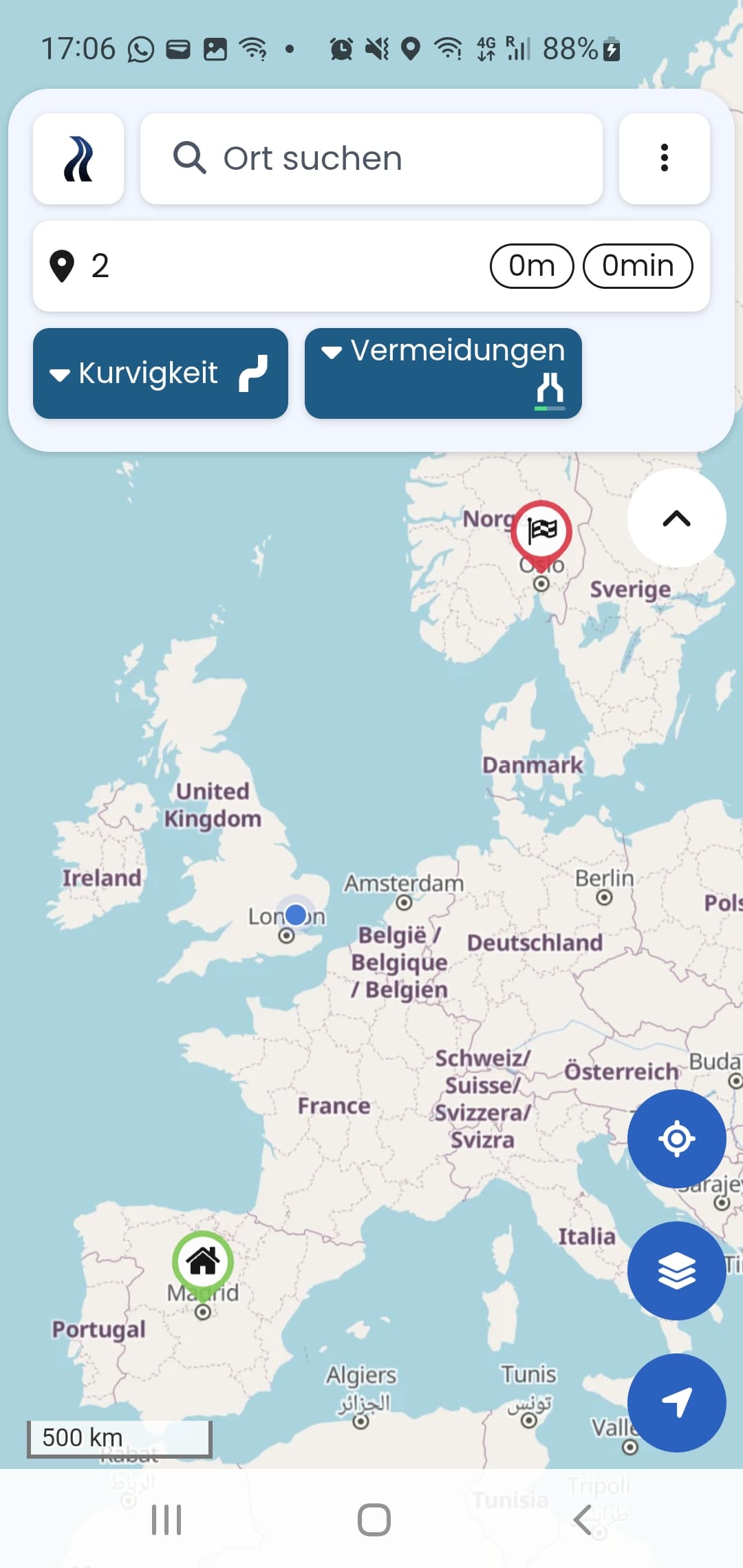Open the map layers button
743x1568 pixels.
click(x=676, y=1271)
